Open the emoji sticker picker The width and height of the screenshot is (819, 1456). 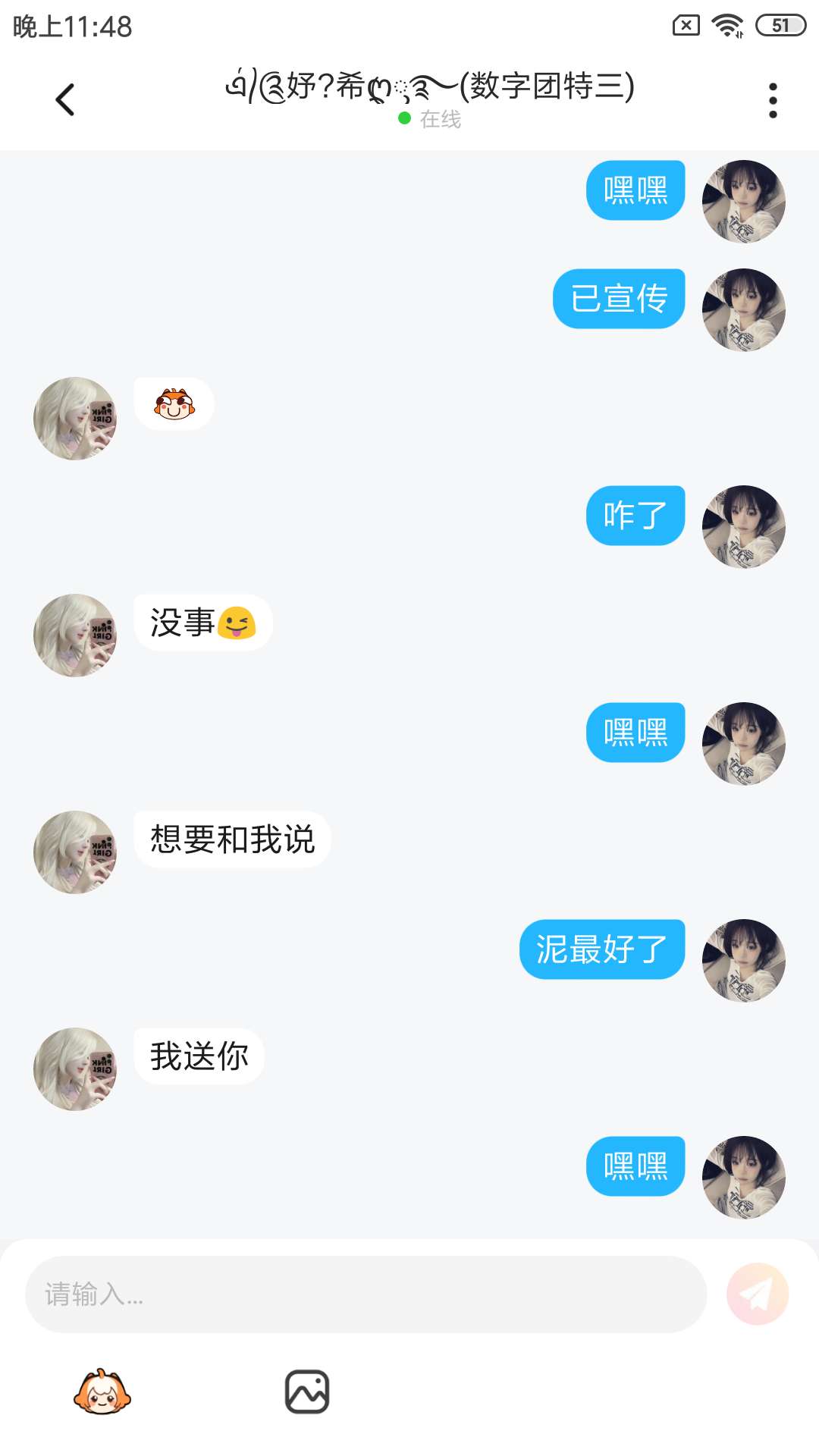[102, 1392]
